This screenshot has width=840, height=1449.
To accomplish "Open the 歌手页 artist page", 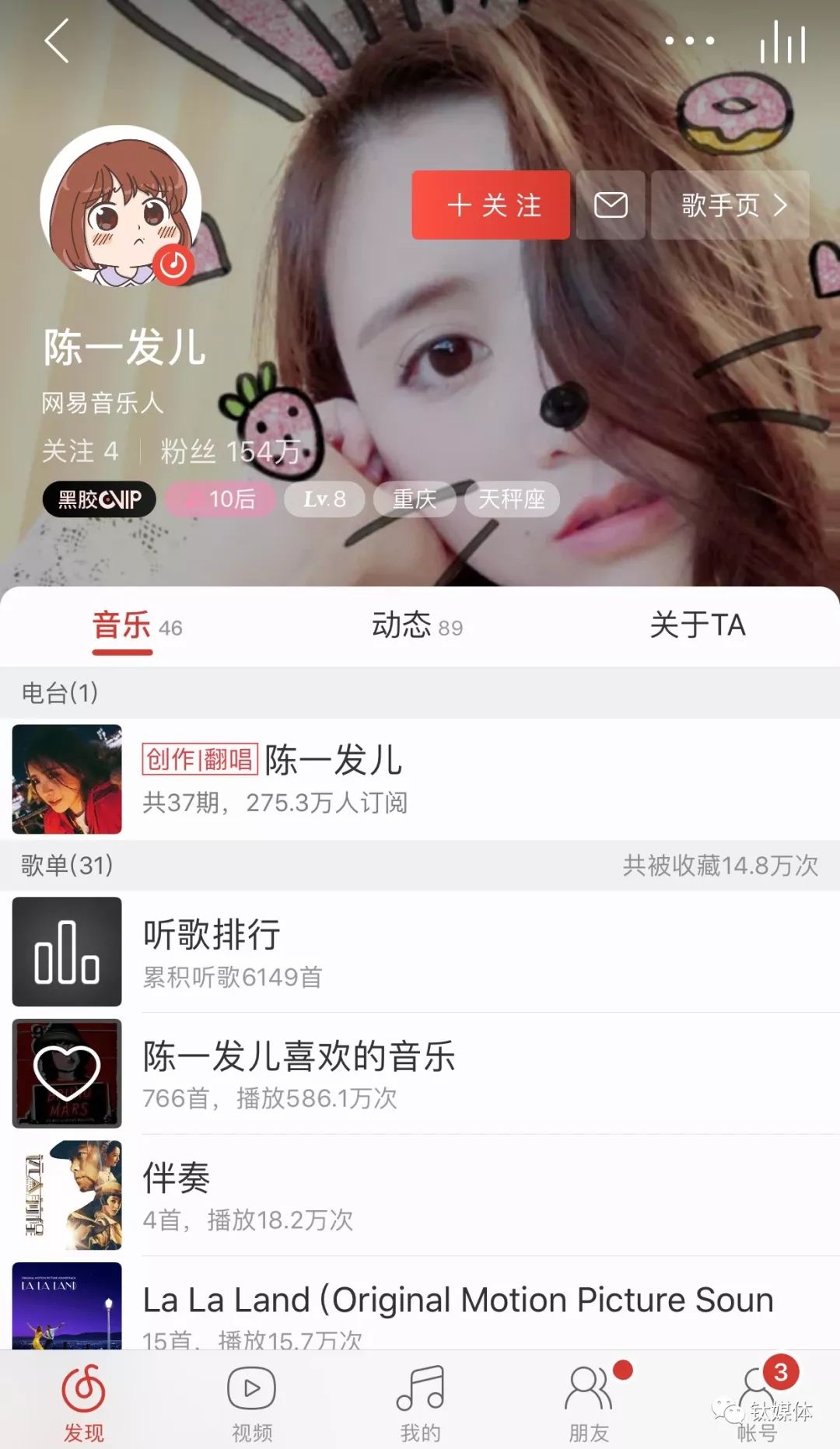I will pyautogui.click(x=730, y=205).
